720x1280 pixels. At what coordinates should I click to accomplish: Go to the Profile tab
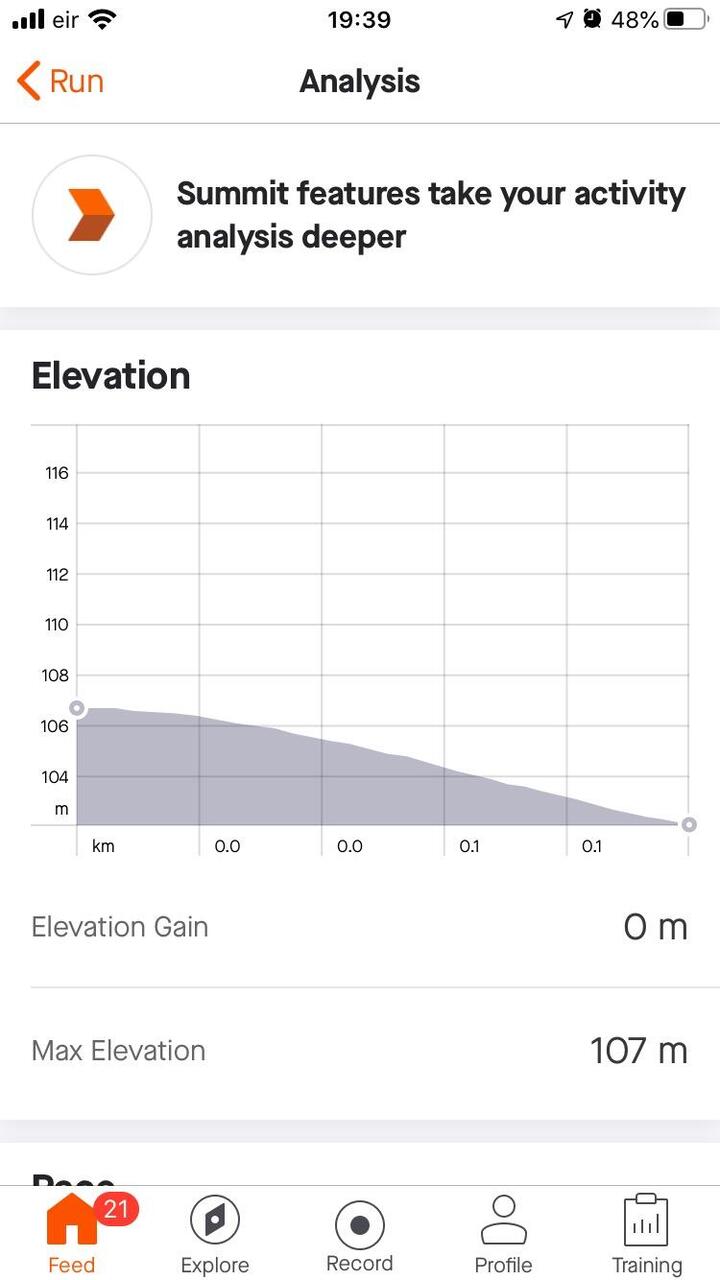pos(503,1235)
